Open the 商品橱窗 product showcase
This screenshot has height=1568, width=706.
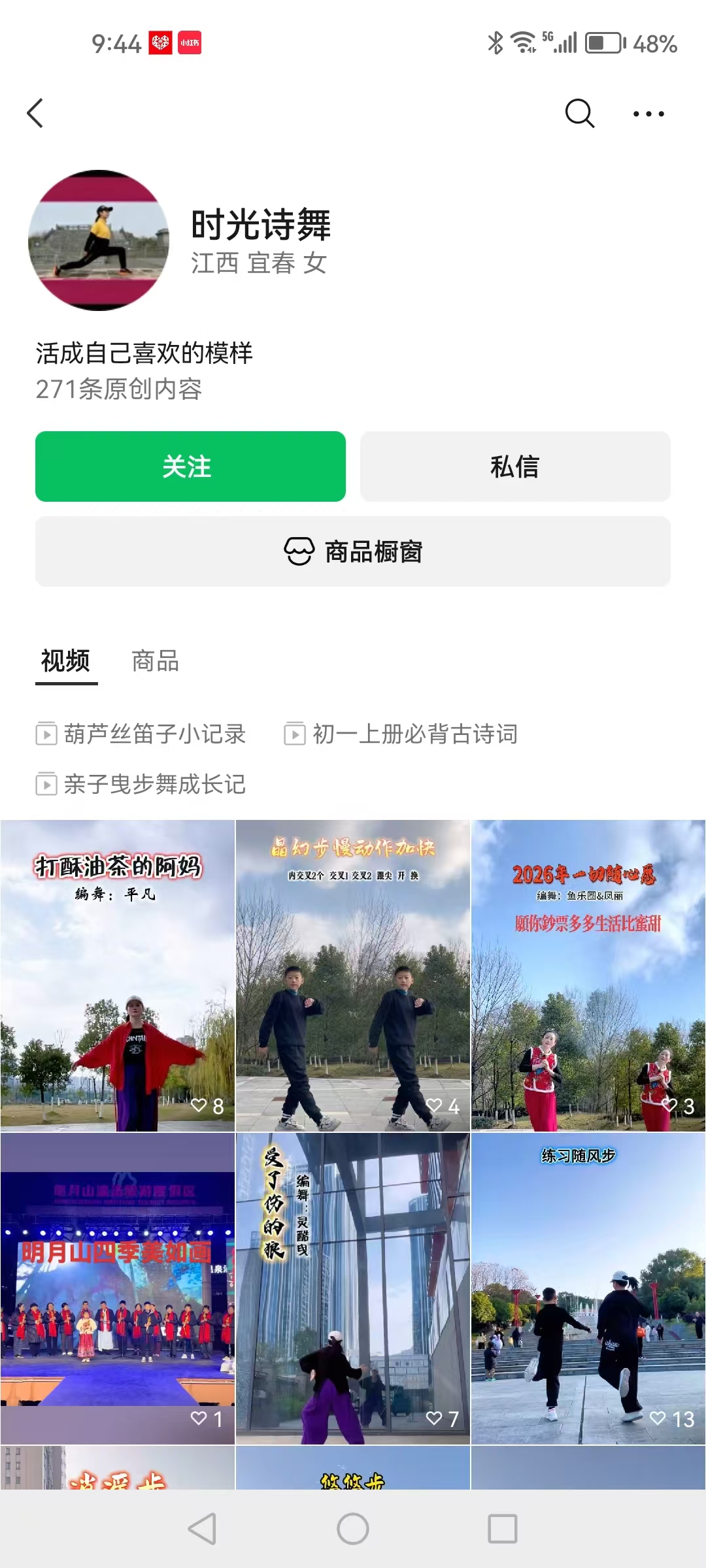353,551
